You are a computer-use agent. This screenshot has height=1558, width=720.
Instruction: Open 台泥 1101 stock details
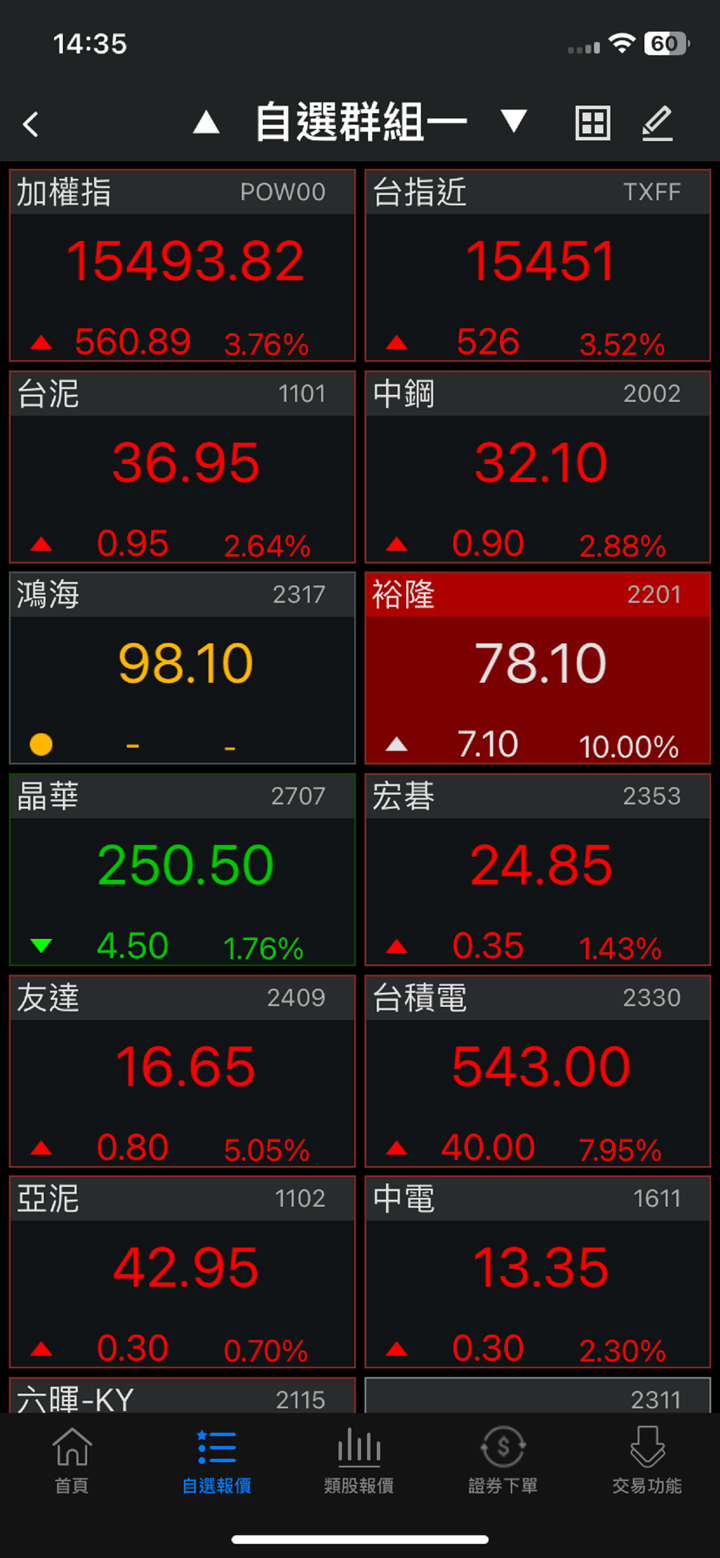click(183, 467)
